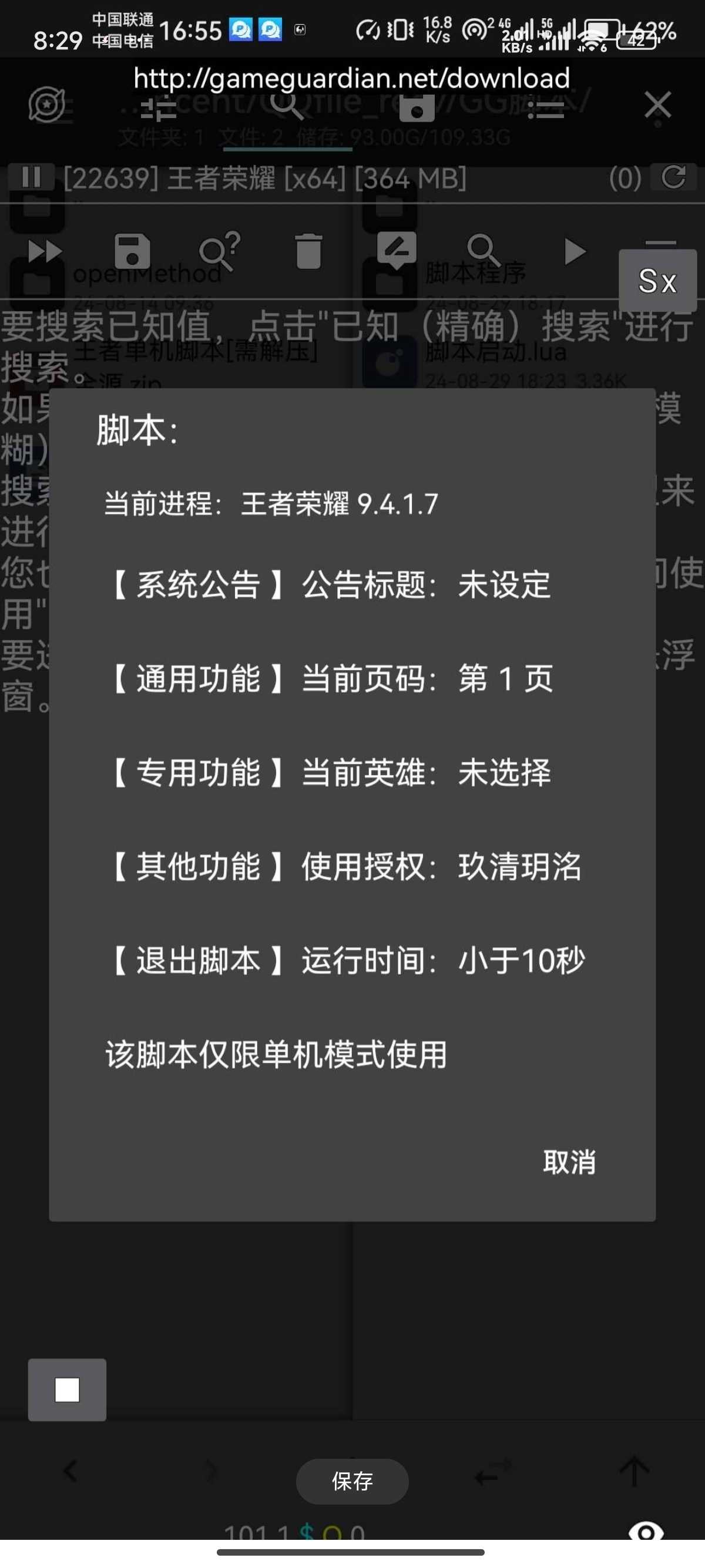This screenshot has height=1568, width=705.
Task: Pause the 王者荣耀 process
Action: (x=31, y=177)
